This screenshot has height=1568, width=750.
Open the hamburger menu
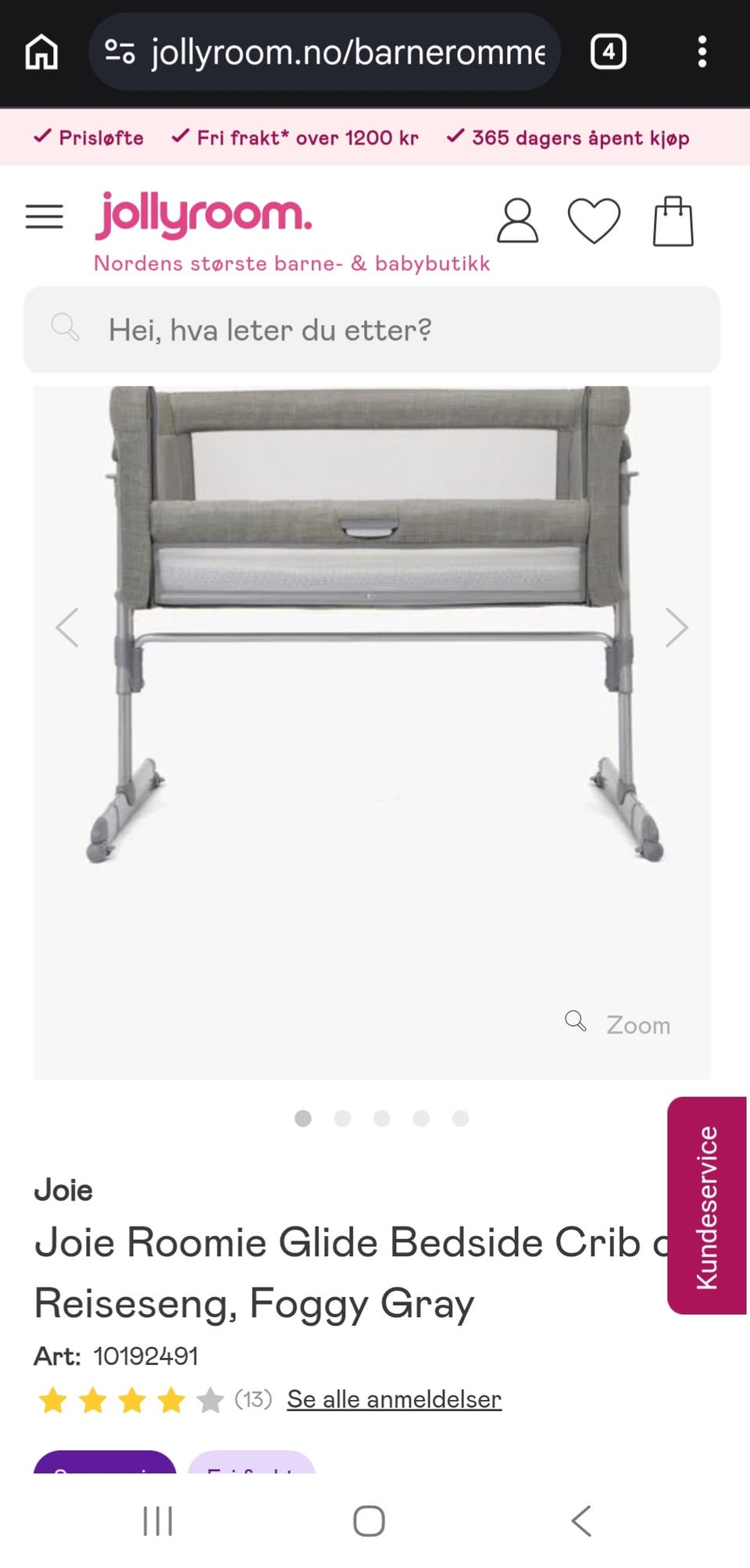coord(45,216)
